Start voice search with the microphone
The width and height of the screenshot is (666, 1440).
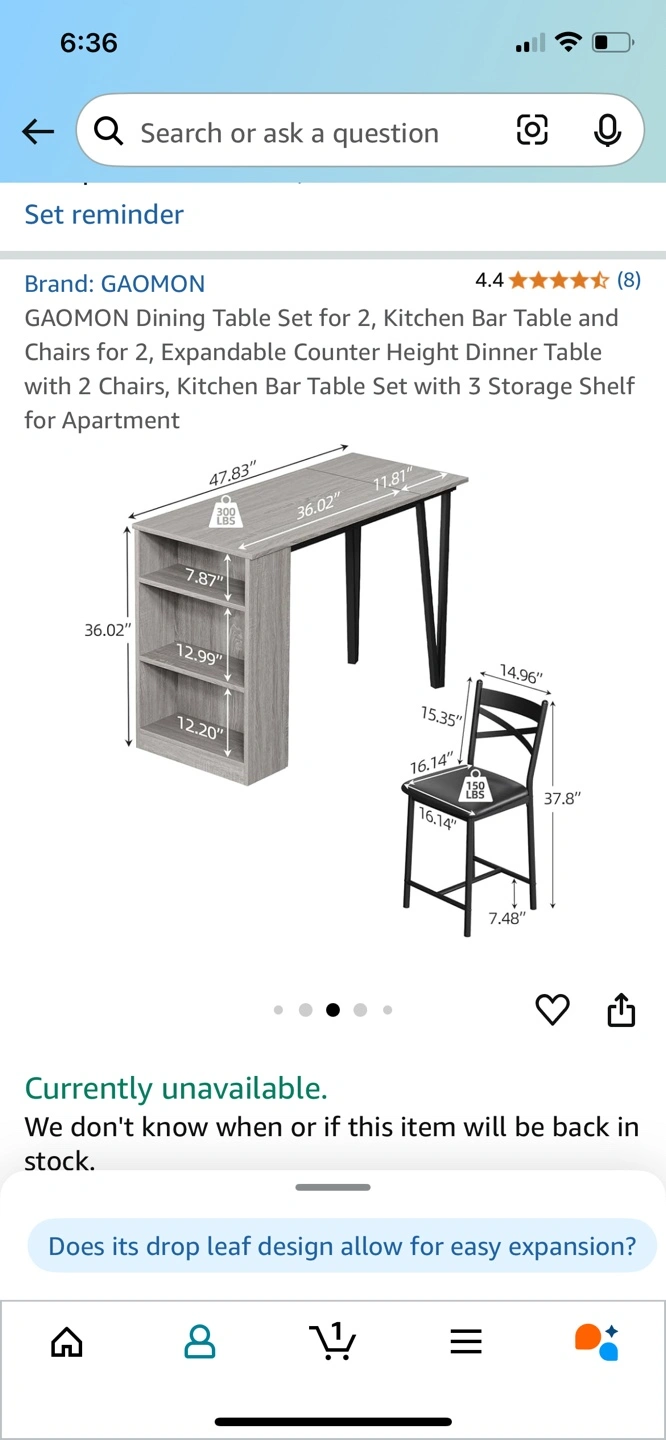607,130
